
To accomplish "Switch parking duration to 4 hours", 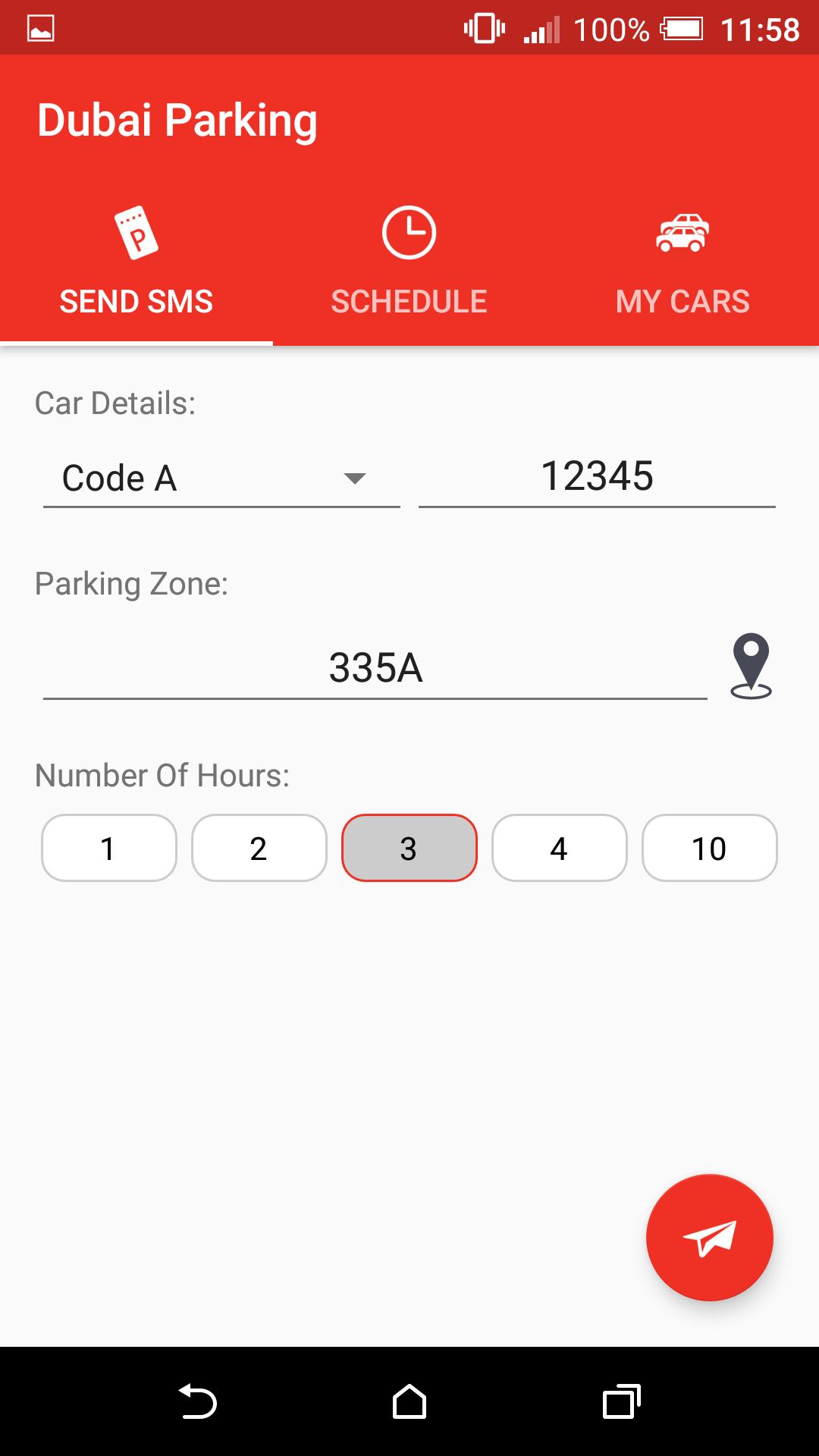I will point(559,849).
